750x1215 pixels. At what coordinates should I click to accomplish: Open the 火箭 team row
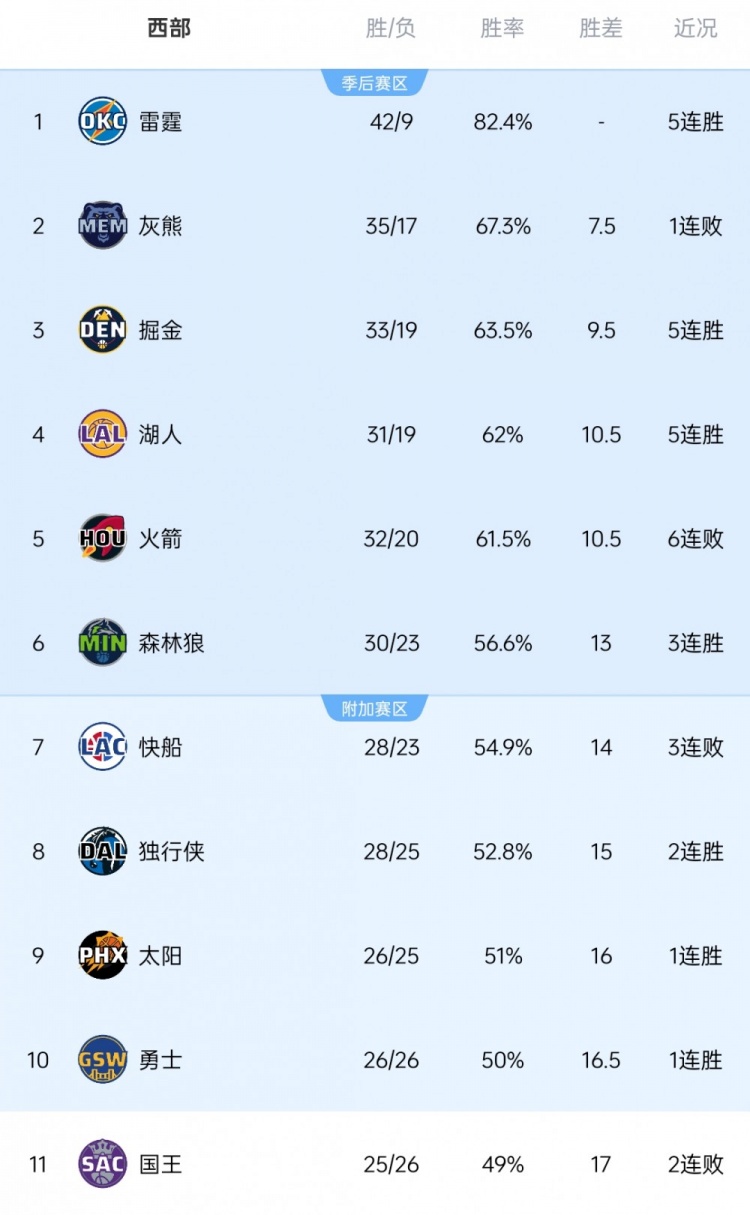pyautogui.click(x=160, y=538)
